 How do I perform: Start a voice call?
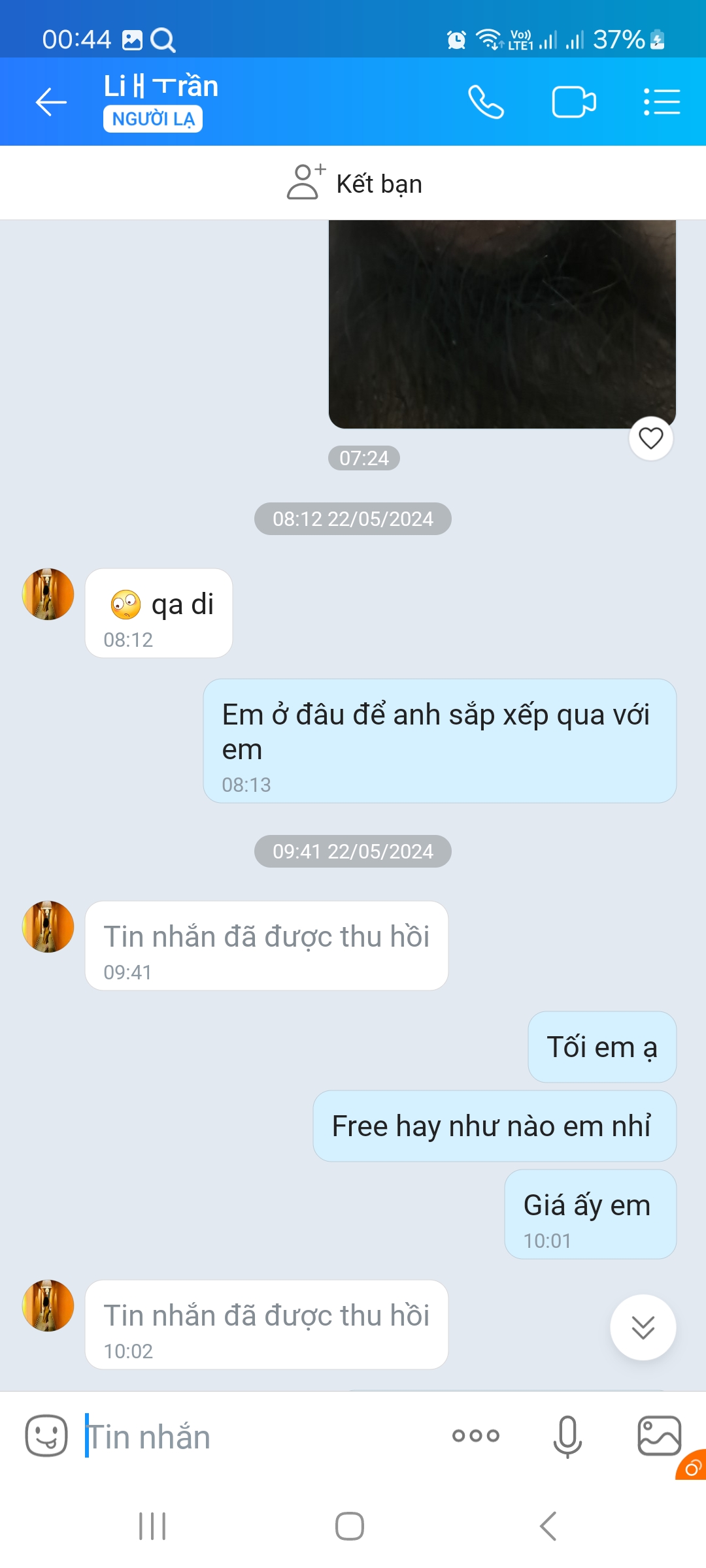click(486, 102)
